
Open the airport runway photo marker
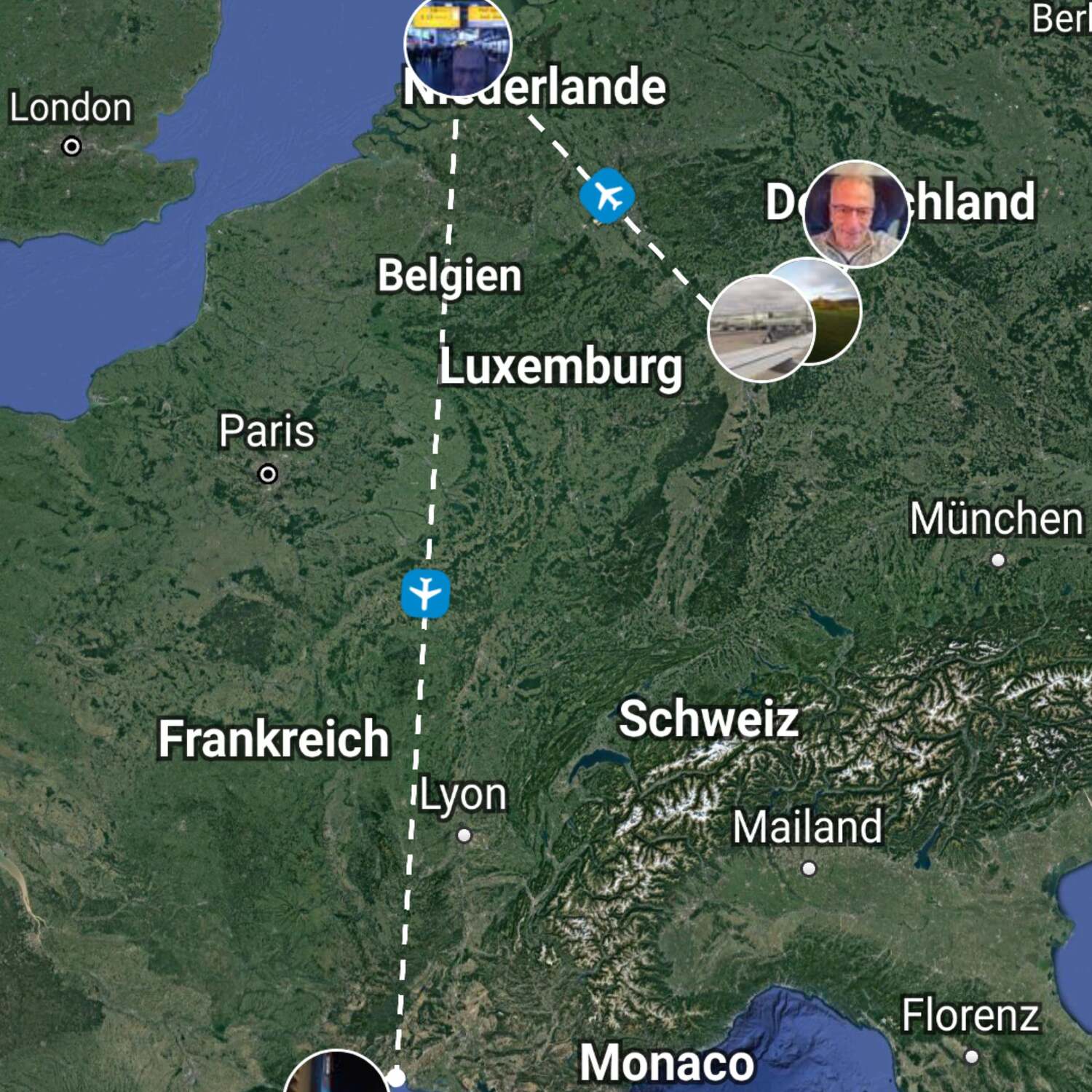pos(761,328)
